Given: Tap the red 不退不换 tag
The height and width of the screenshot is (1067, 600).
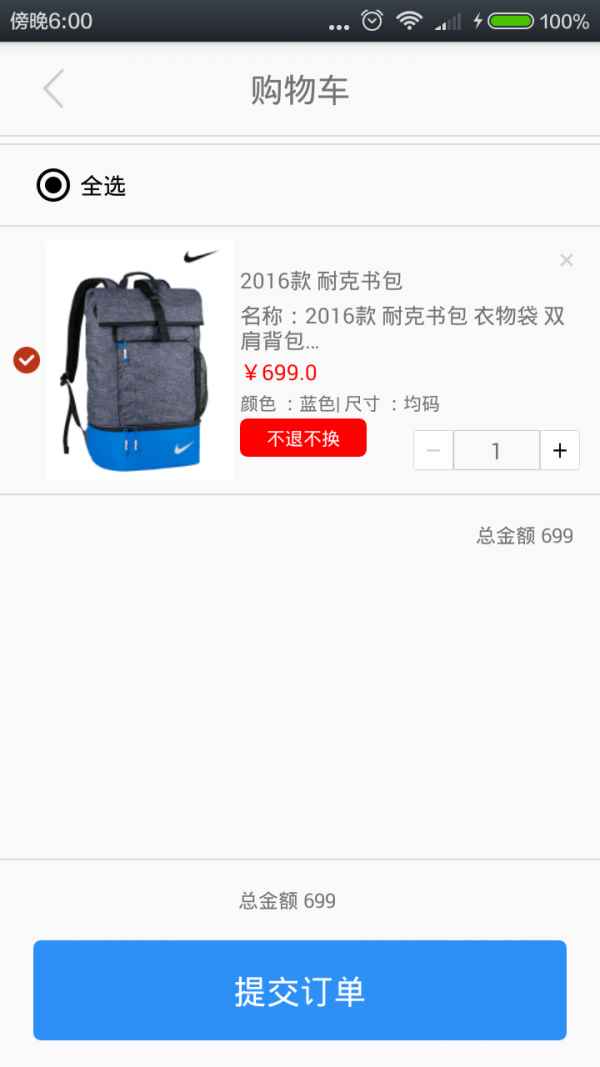Looking at the screenshot, I should tap(303, 438).
